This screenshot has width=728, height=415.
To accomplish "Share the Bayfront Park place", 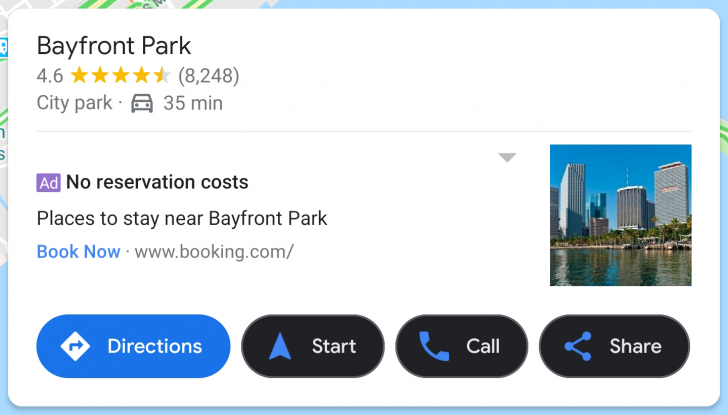I will [x=614, y=347].
